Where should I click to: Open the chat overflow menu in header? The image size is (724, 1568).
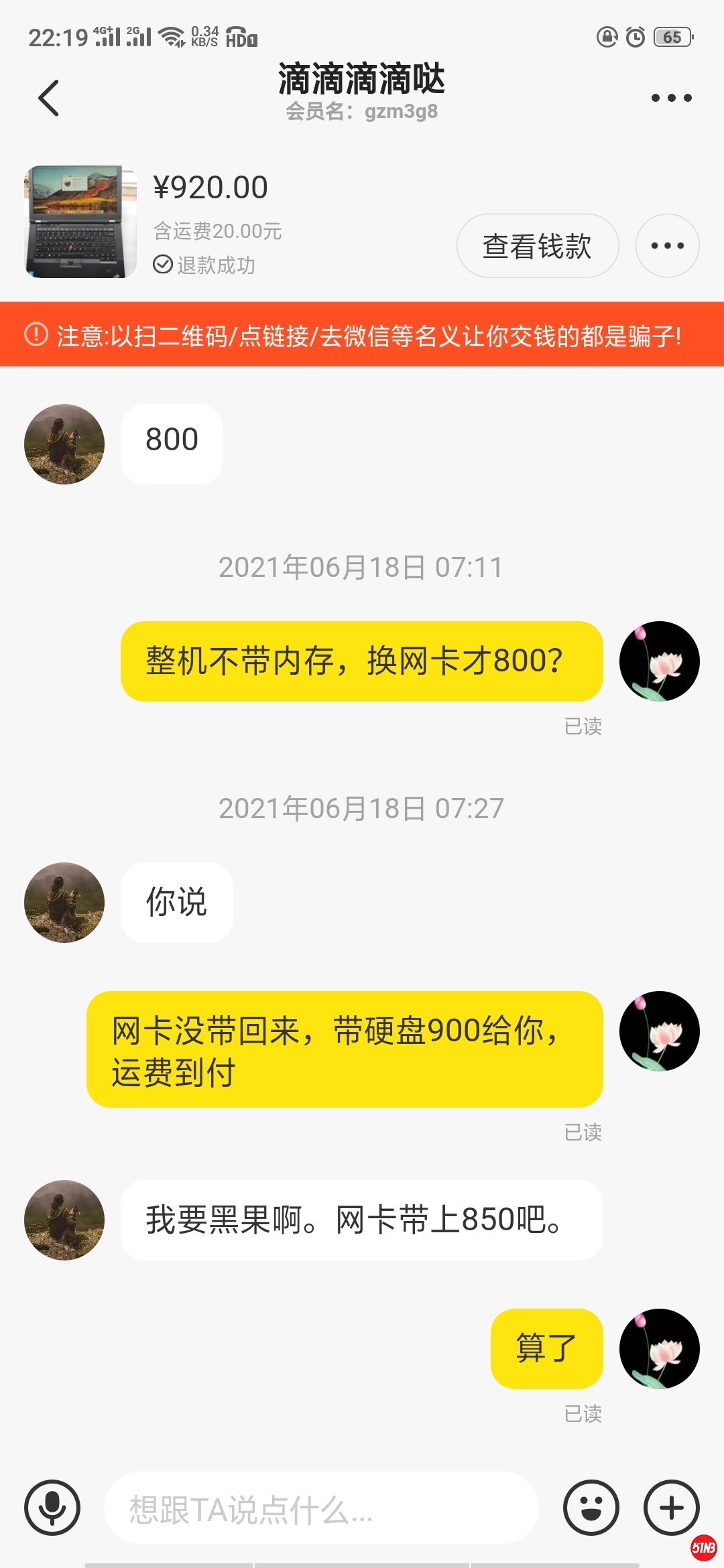[x=671, y=98]
